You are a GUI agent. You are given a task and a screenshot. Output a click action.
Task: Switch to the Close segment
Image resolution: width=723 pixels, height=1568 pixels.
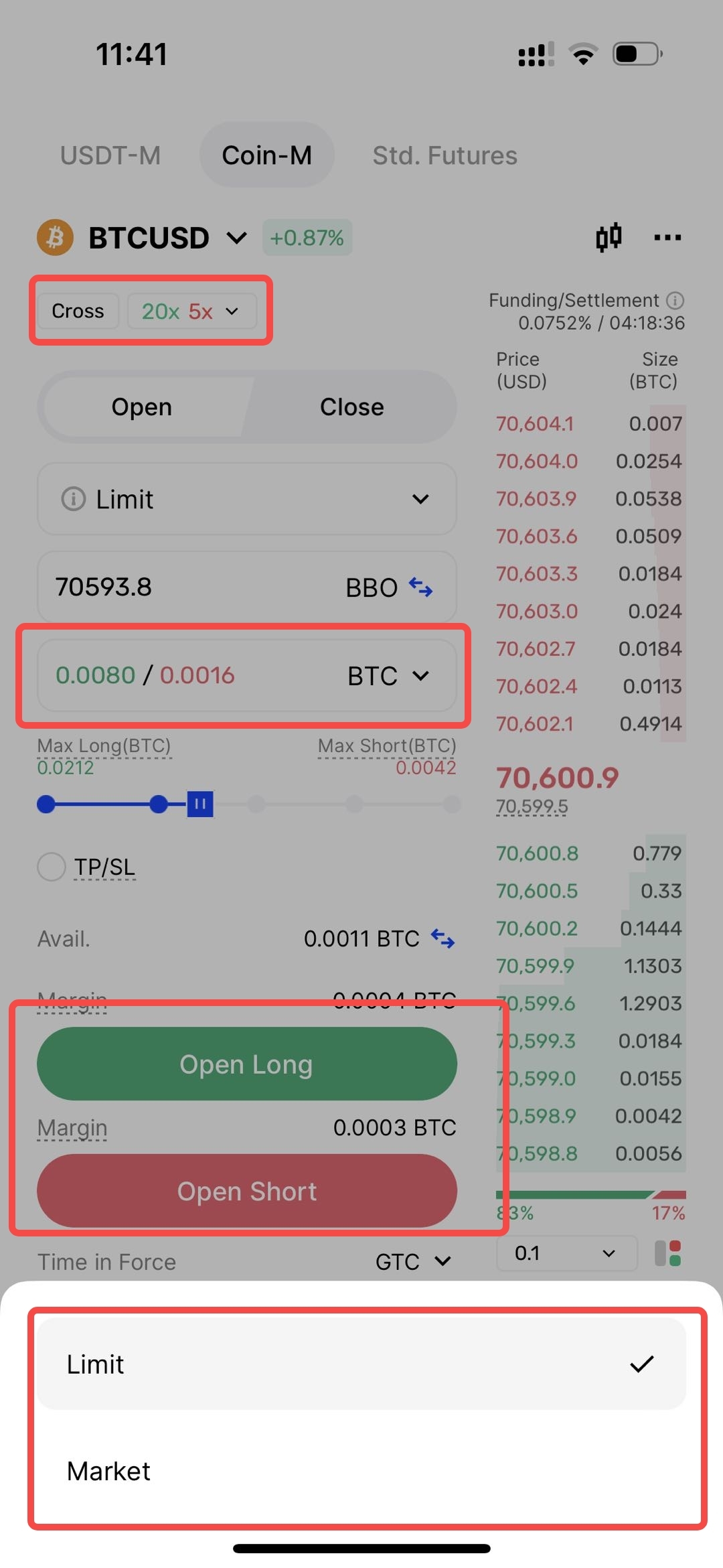(x=351, y=407)
